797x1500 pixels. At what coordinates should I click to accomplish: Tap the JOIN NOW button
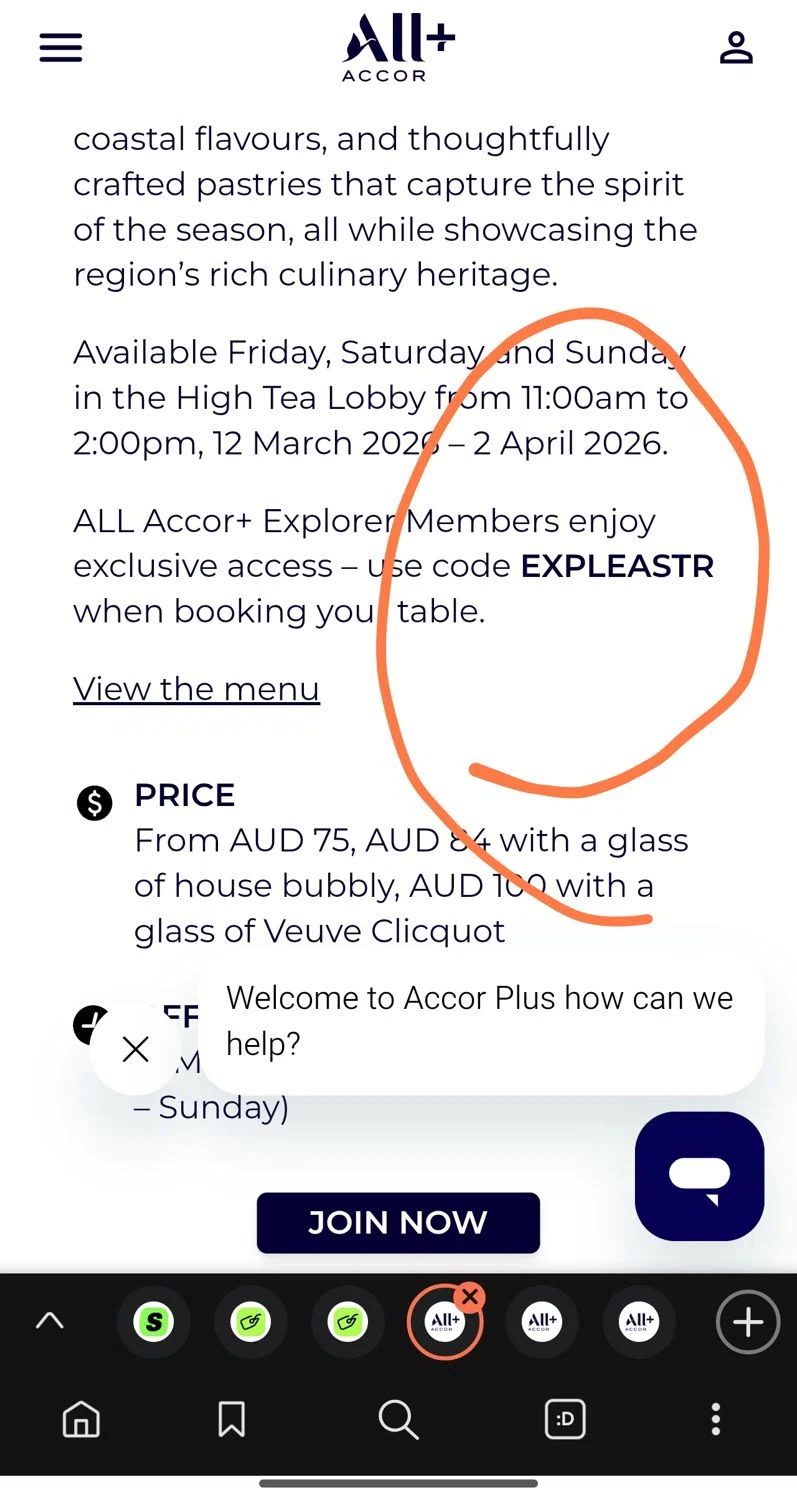tap(398, 1222)
